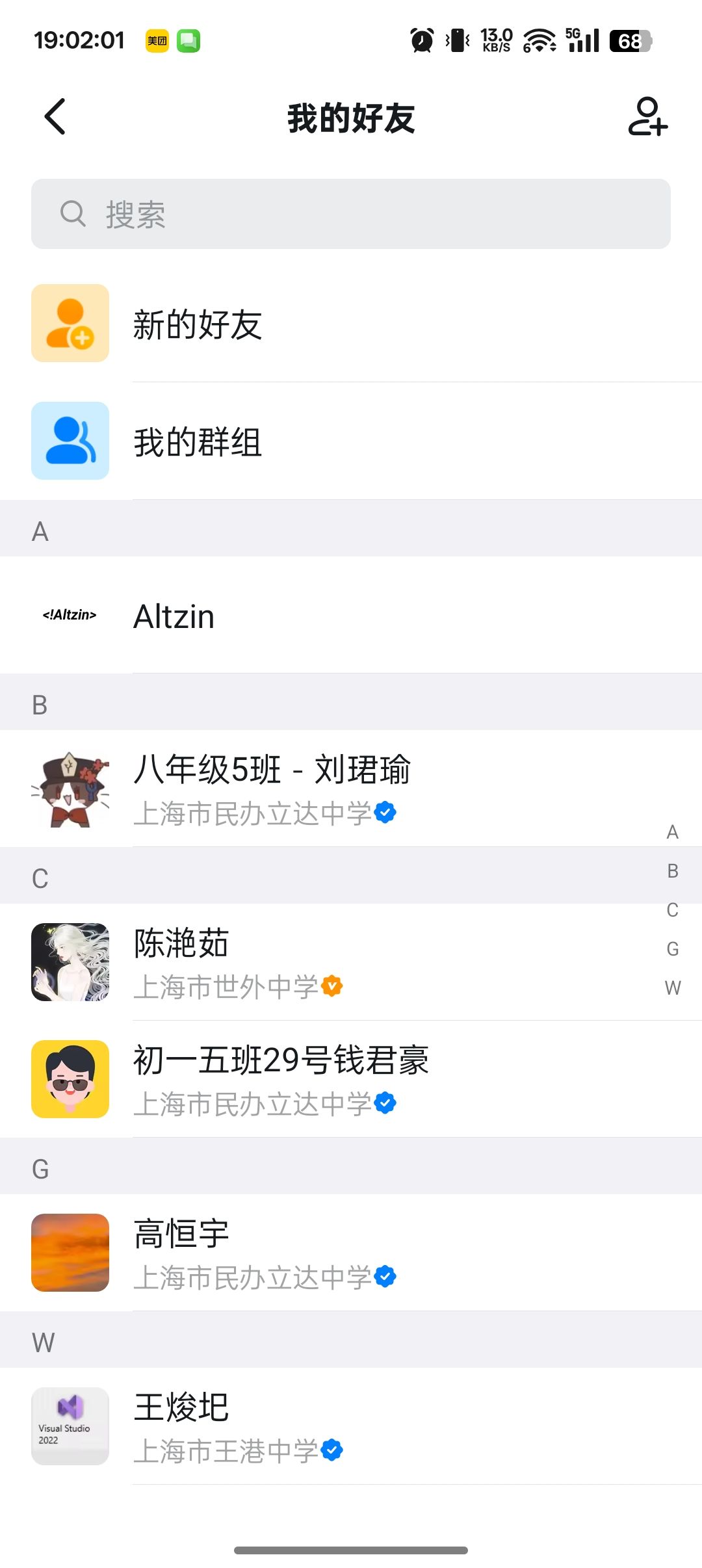
Task: Jump to index letter A
Action: [673, 832]
